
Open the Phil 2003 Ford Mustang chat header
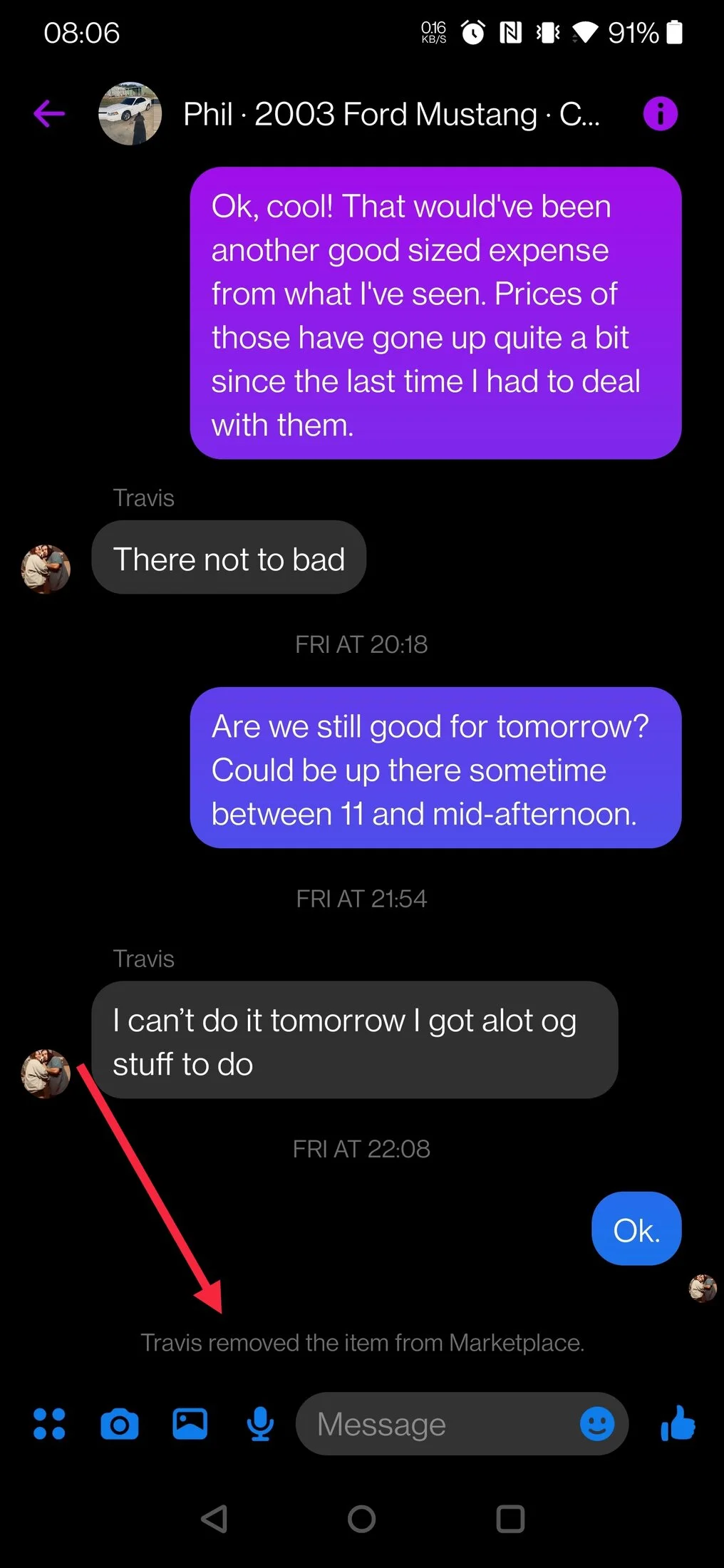(391, 114)
